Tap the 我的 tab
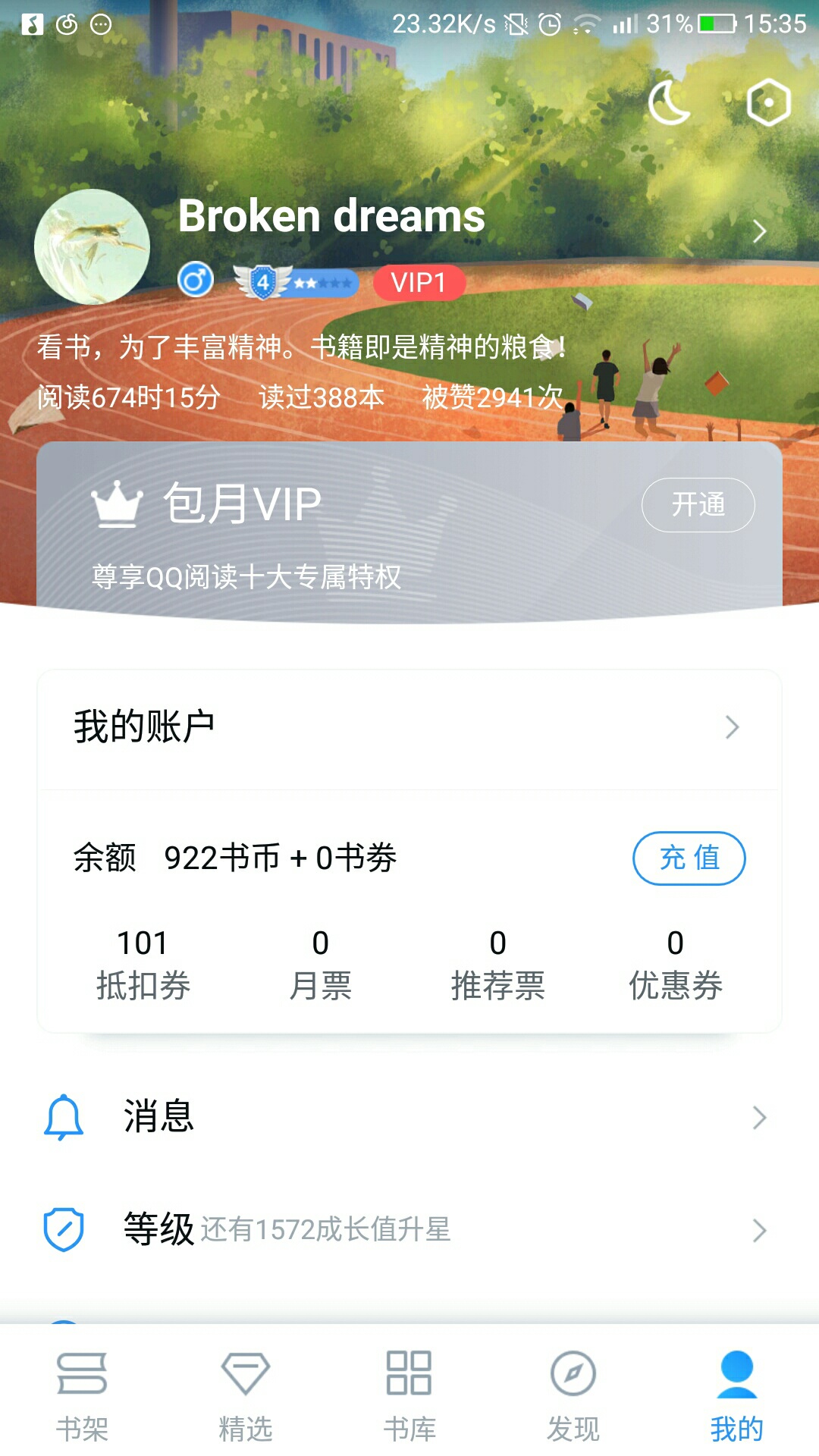 [736, 1395]
